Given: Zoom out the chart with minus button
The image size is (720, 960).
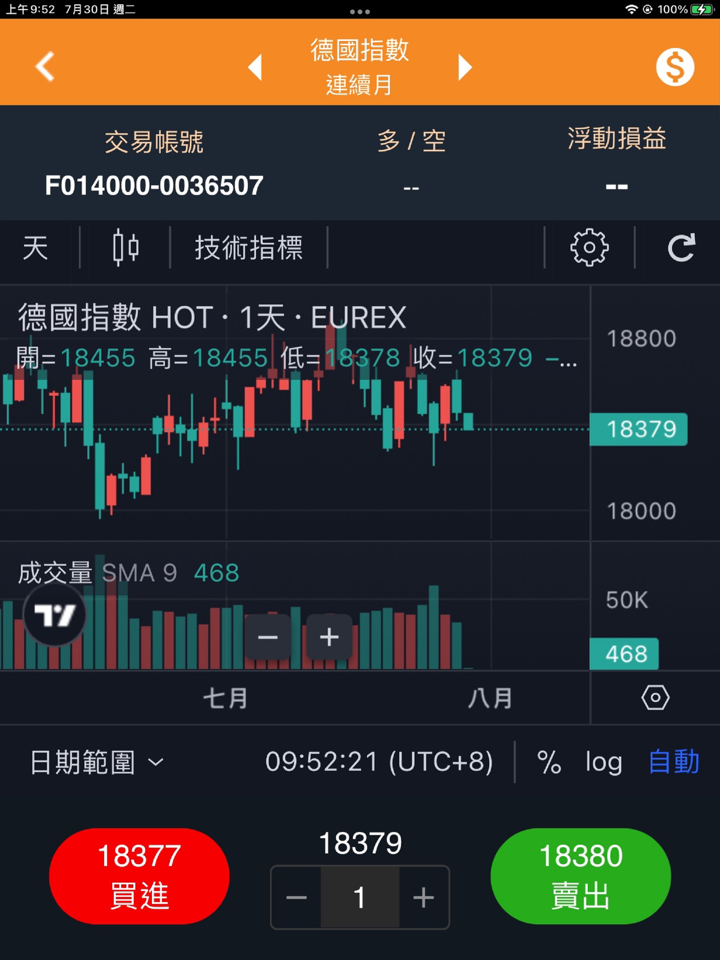Looking at the screenshot, I should click(x=268, y=637).
